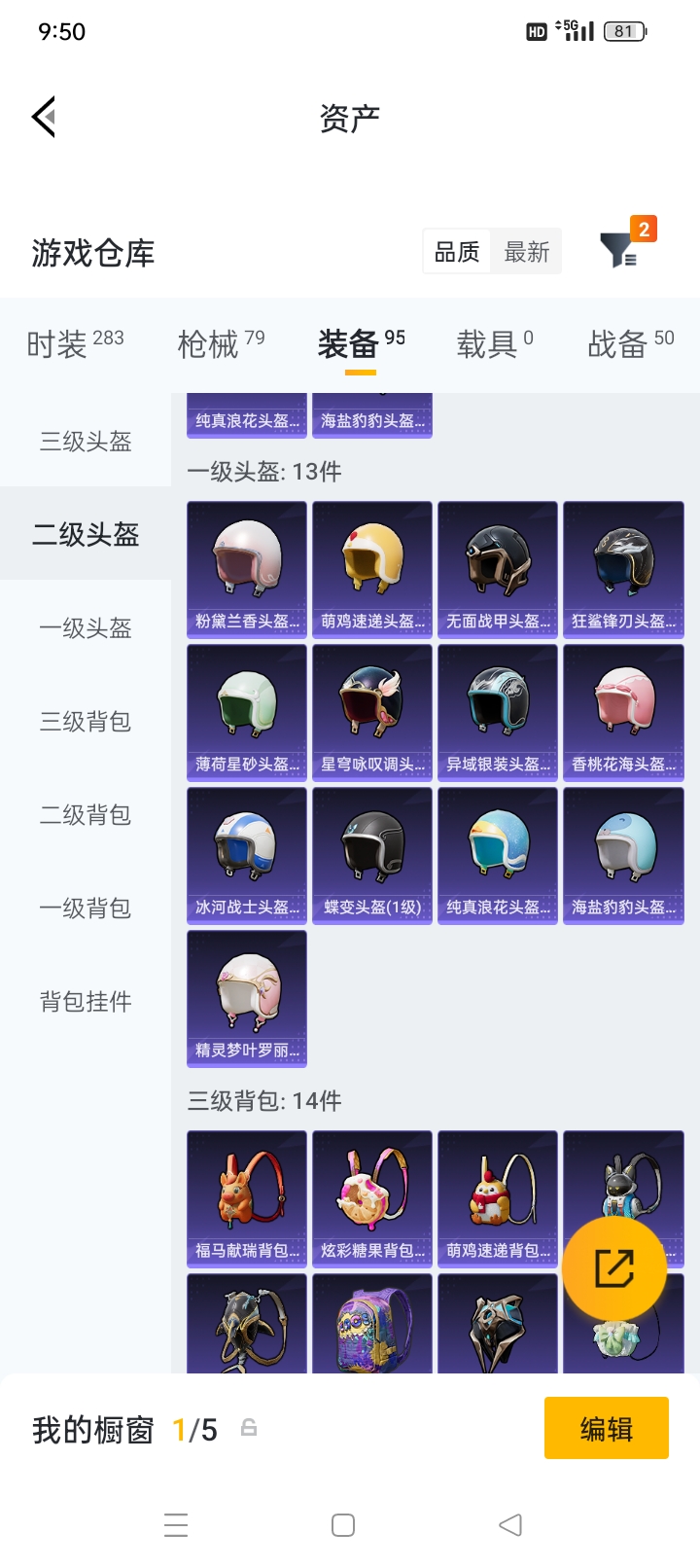The width and height of the screenshot is (700, 1568).
Task: Open the 蝶变头盔(1级) item
Action: click(x=372, y=855)
